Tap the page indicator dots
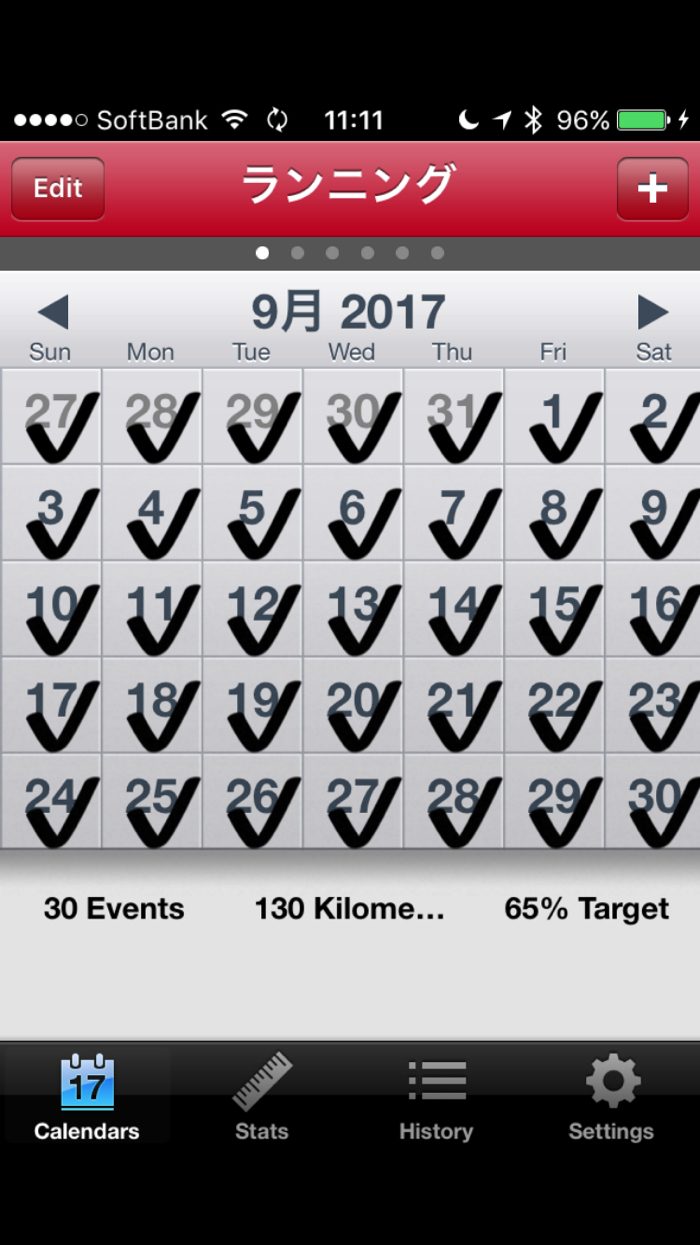 click(350, 253)
